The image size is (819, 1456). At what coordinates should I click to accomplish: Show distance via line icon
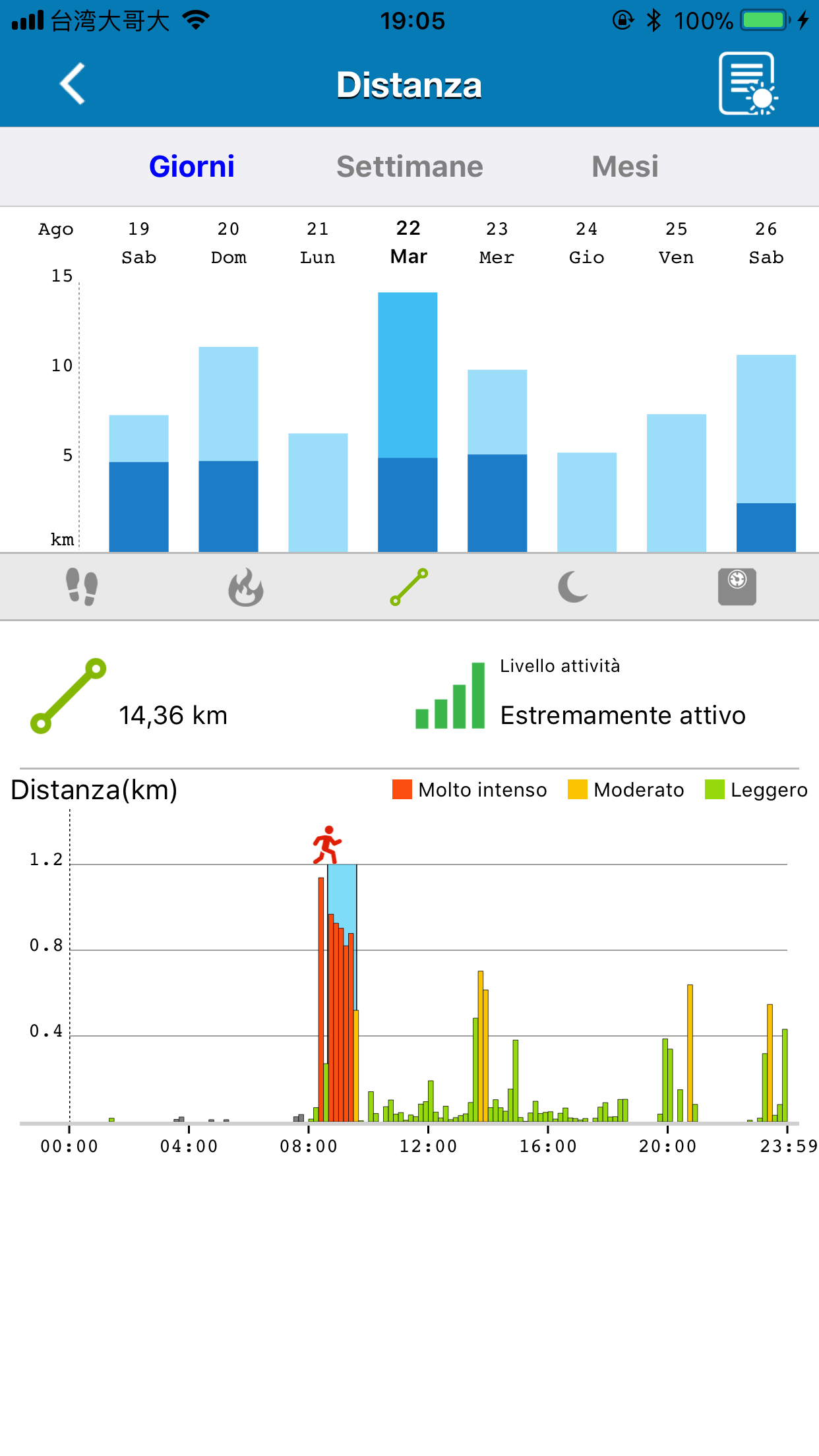pos(409,587)
